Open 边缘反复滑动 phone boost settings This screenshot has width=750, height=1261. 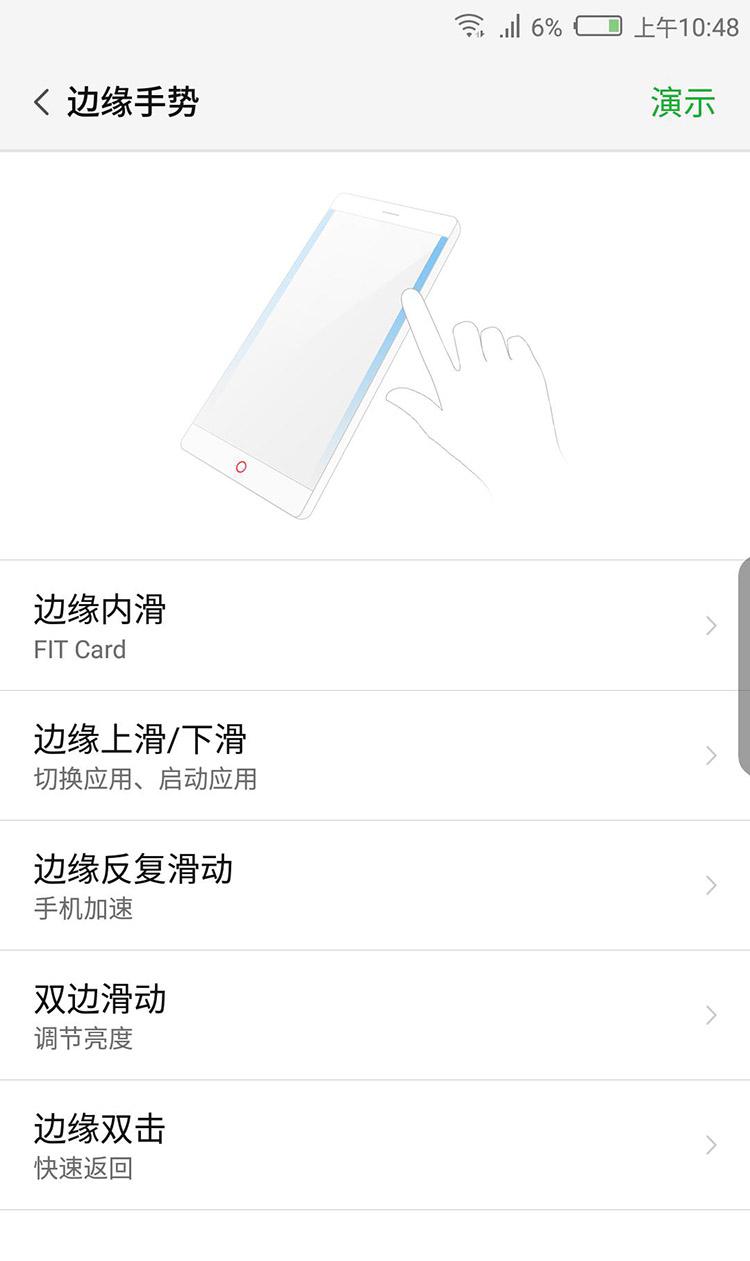coord(374,886)
